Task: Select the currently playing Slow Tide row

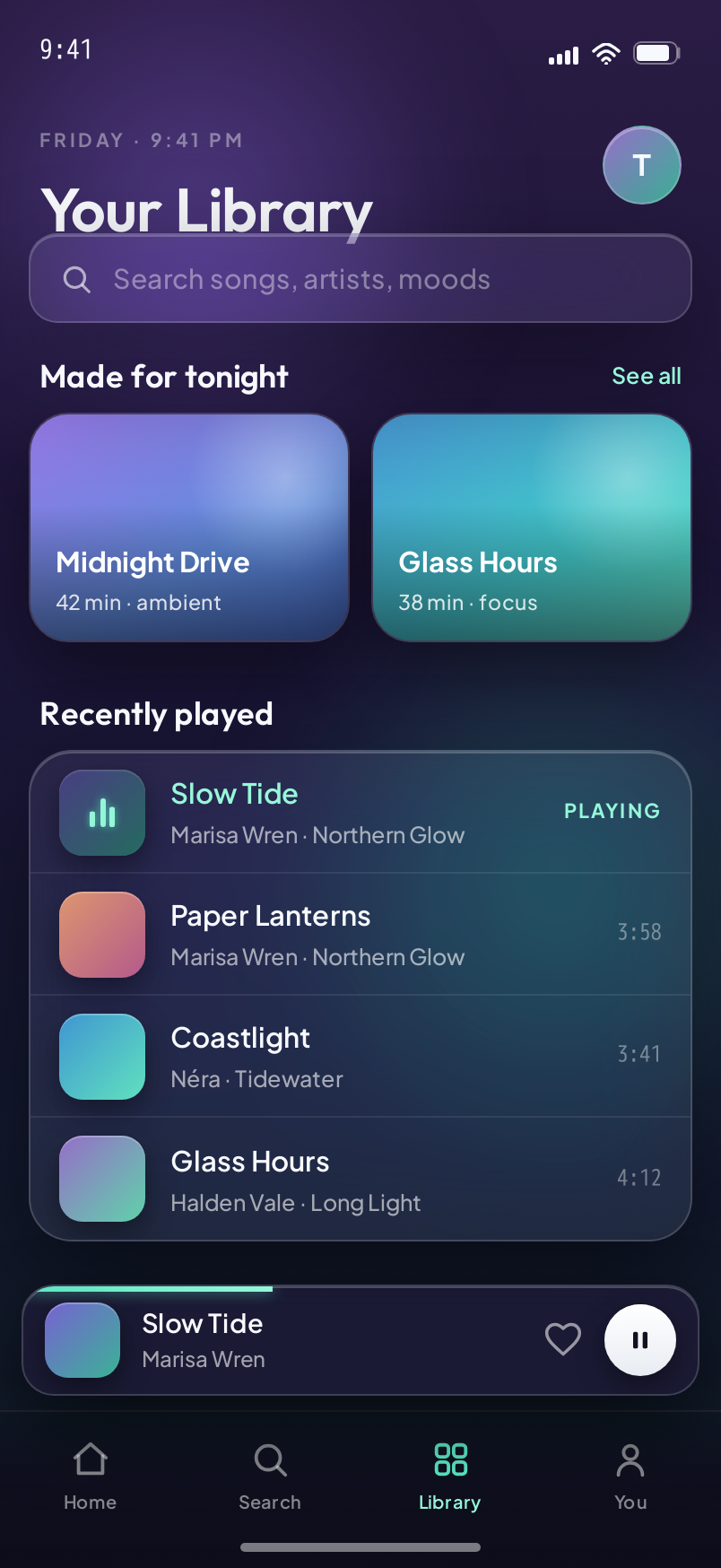Action: pos(360,813)
